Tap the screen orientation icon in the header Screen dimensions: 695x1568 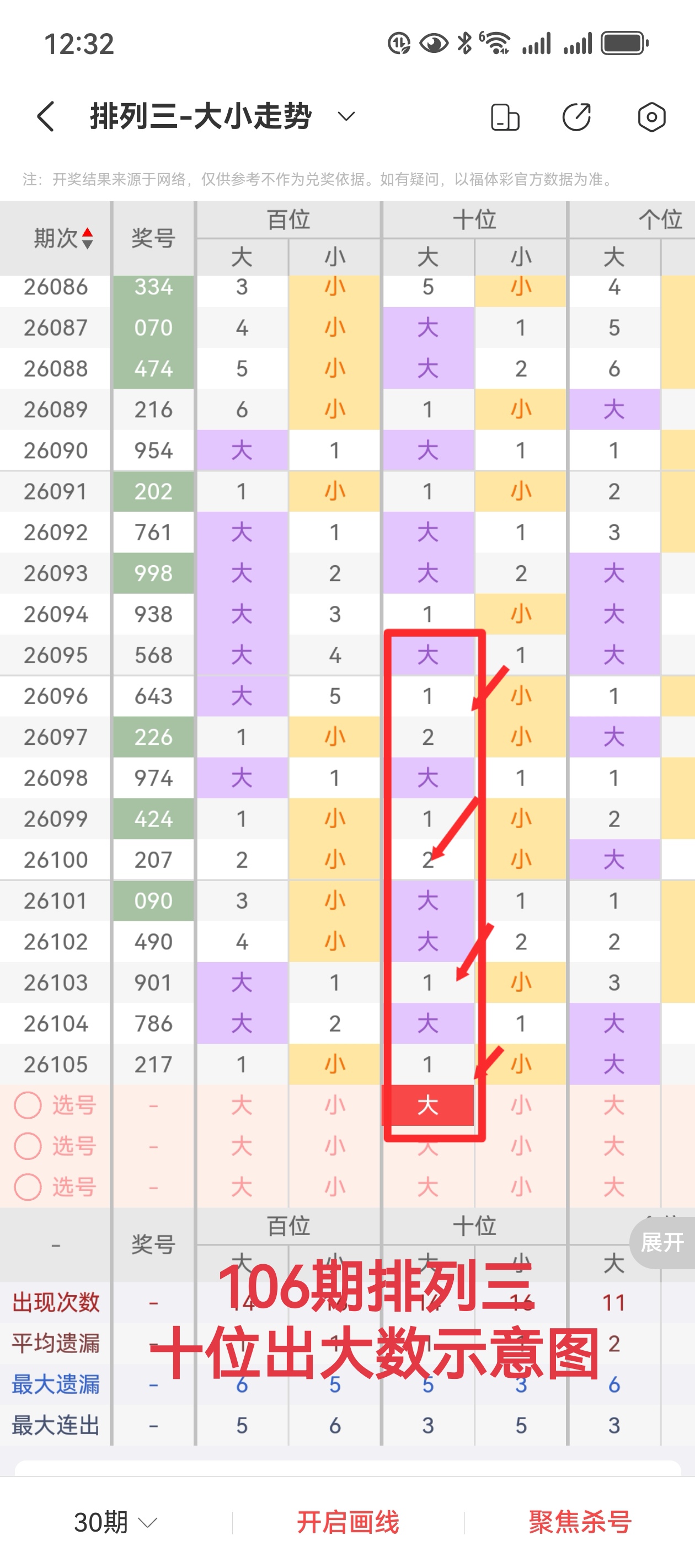(x=505, y=117)
